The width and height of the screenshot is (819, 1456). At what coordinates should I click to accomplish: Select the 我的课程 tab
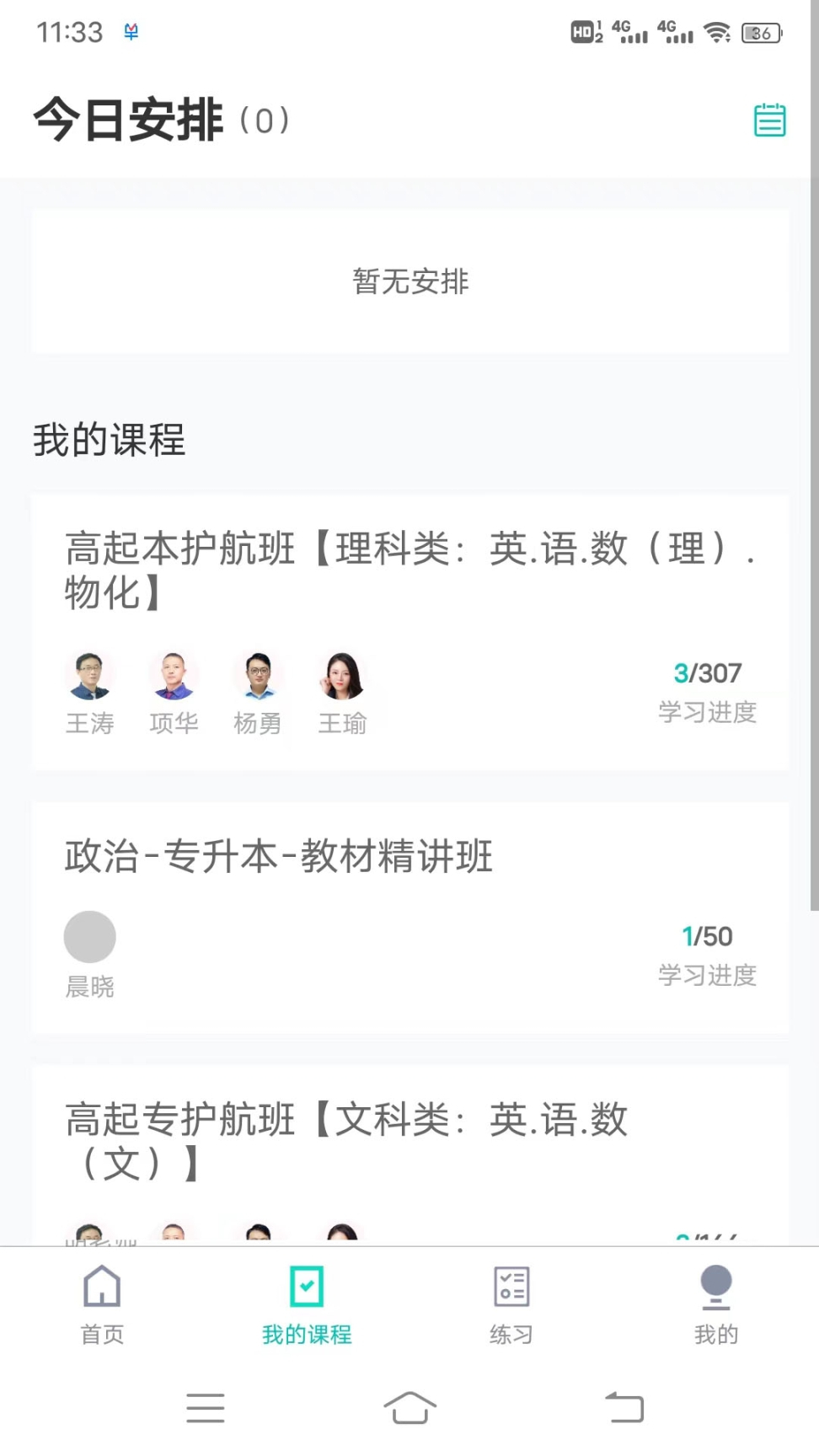click(307, 1304)
